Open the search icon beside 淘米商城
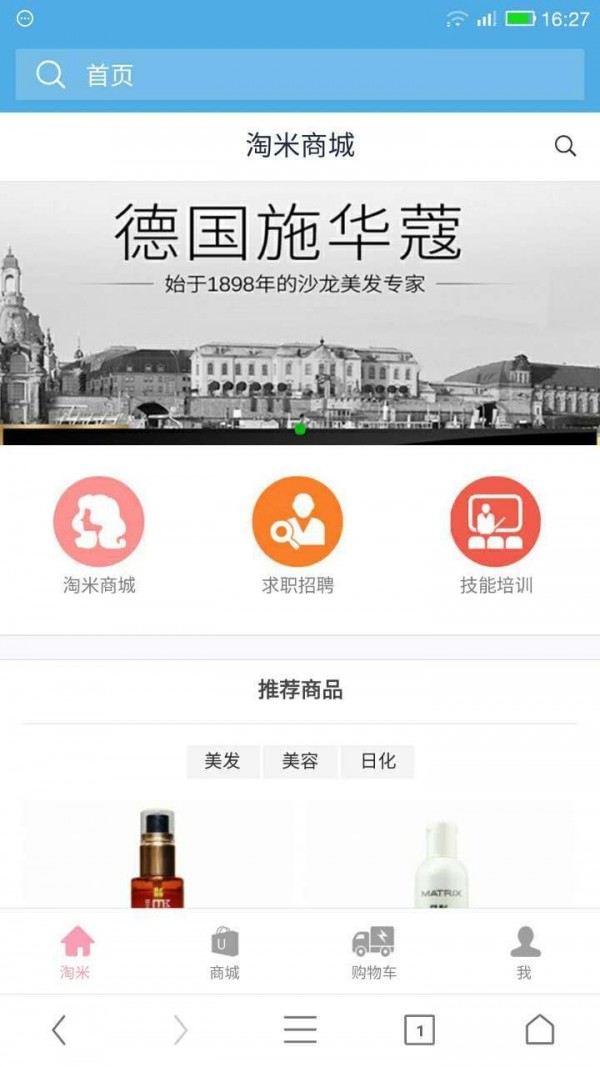This screenshot has width=600, height=1067. (565, 147)
